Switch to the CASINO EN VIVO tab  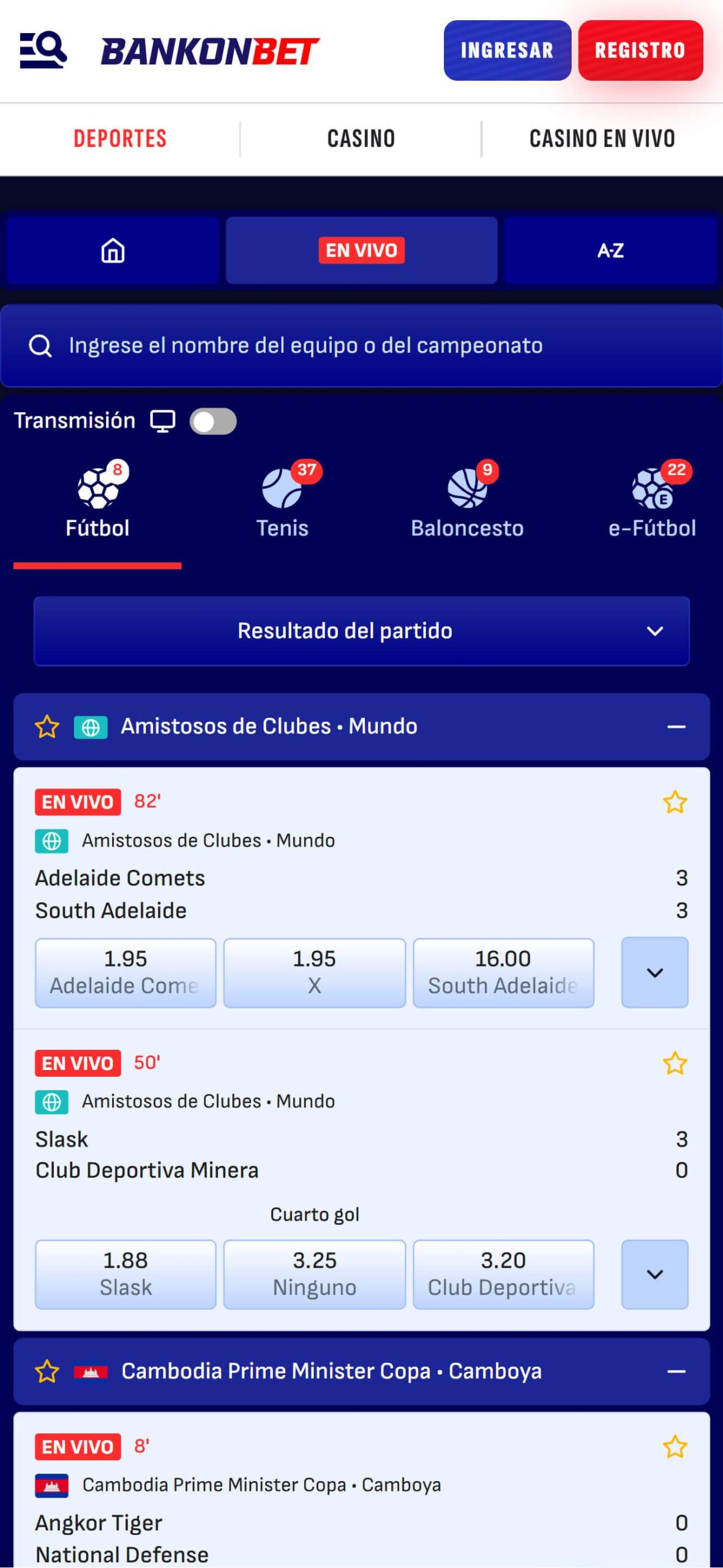click(x=602, y=138)
